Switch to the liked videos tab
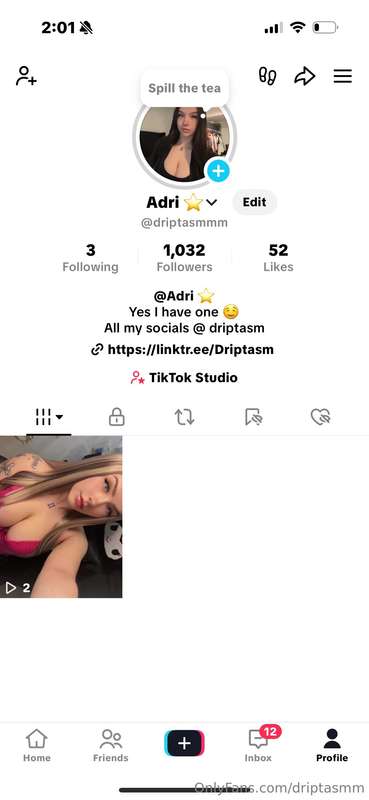This screenshot has width=369, height=800. 321,417
